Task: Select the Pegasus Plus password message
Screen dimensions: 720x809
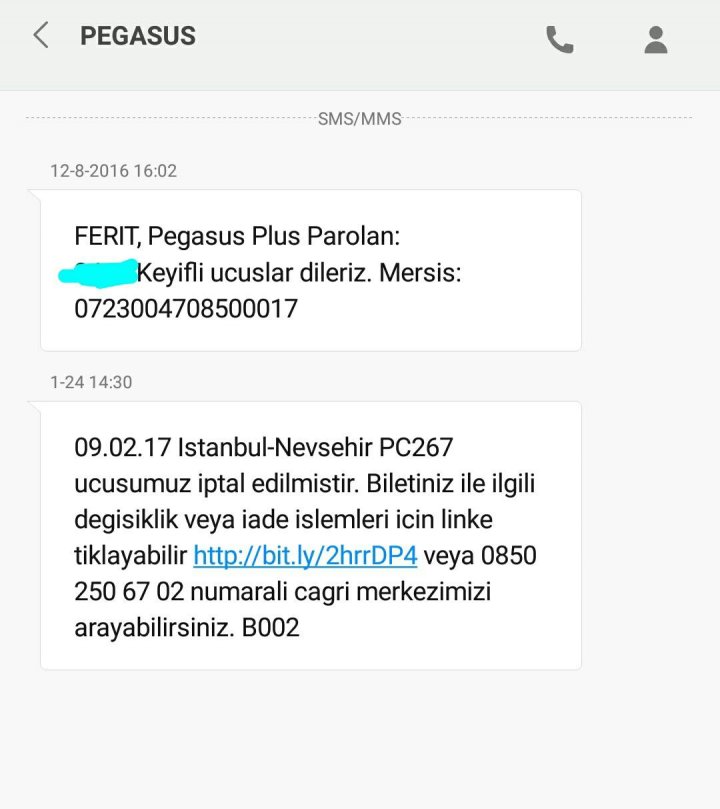Action: (x=310, y=270)
